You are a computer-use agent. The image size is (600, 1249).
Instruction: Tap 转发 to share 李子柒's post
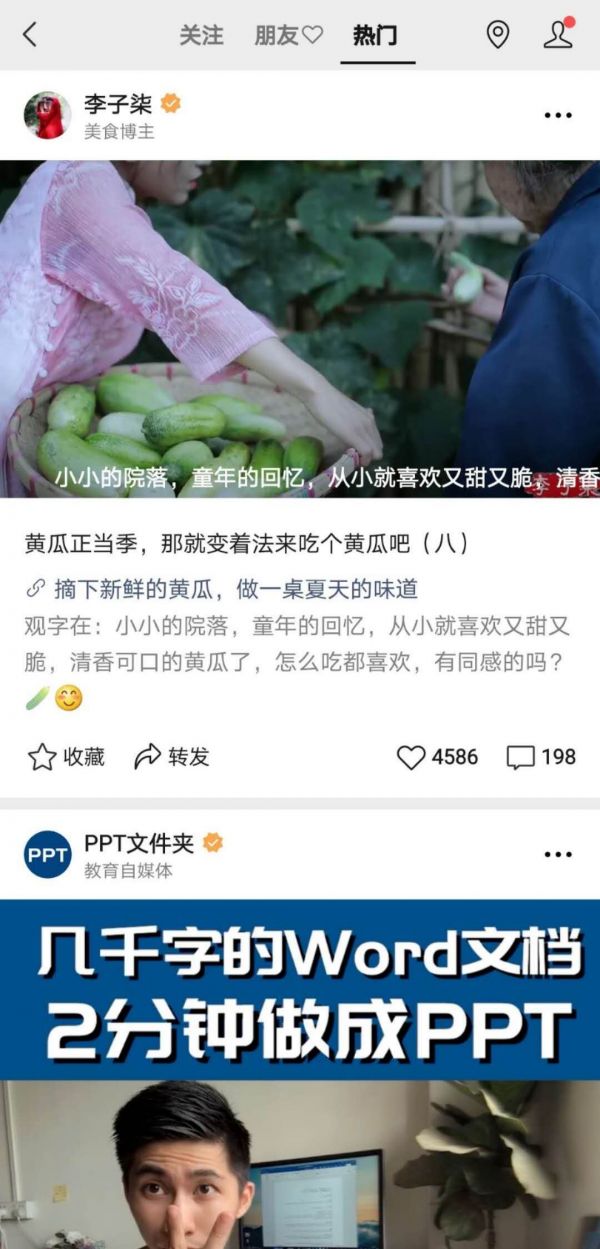tap(172, 757)
